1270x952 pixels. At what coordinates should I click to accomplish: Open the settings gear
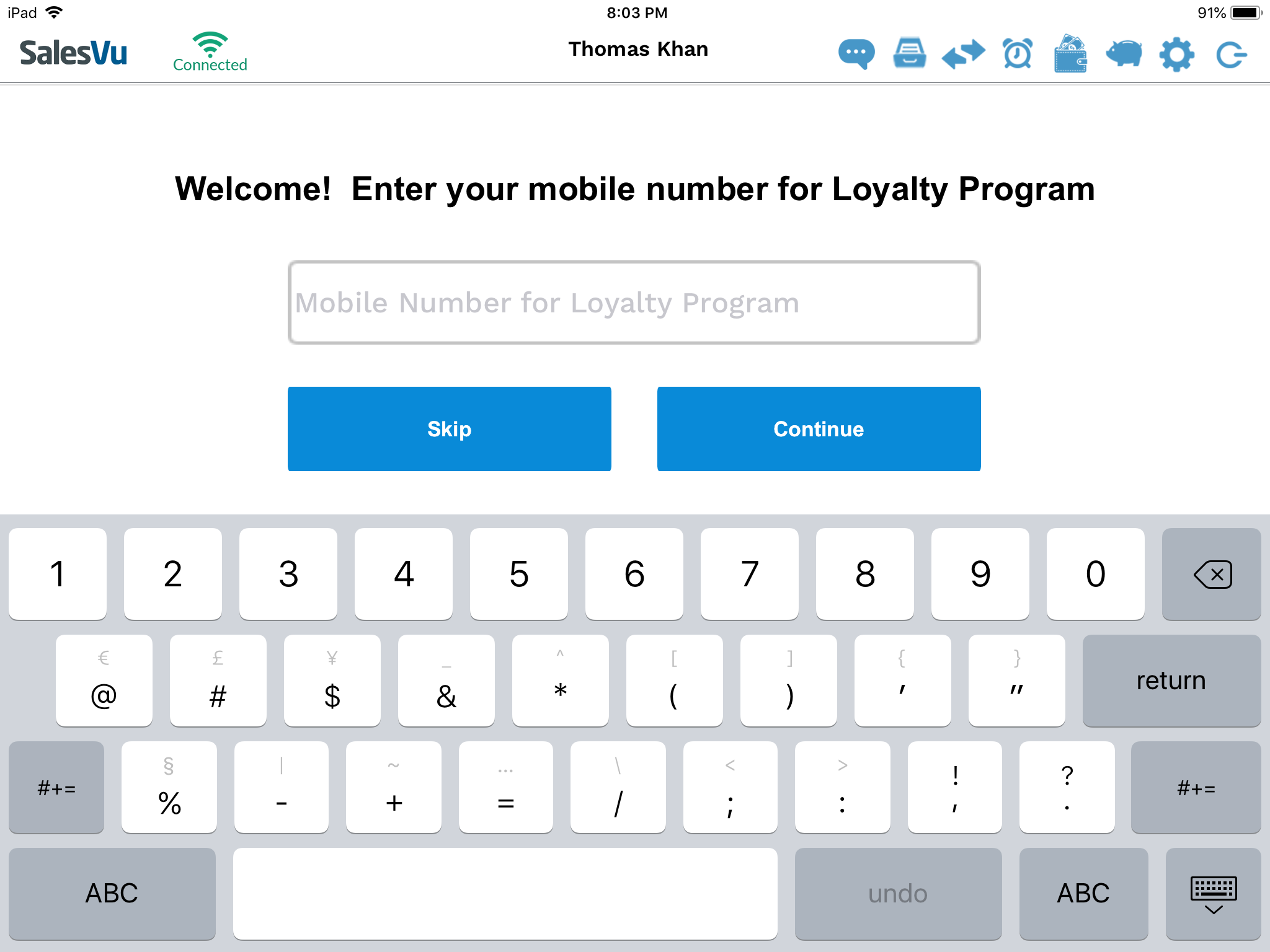pyautogui.click(x=1176, y=55)
